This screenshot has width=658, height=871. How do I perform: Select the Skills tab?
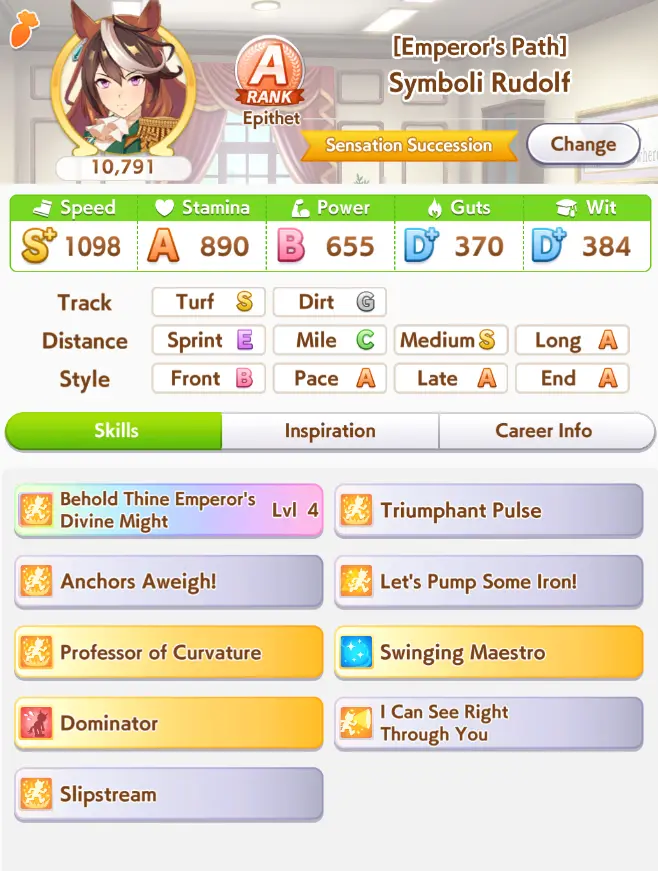pyautogui.click(x=115, y=431)
